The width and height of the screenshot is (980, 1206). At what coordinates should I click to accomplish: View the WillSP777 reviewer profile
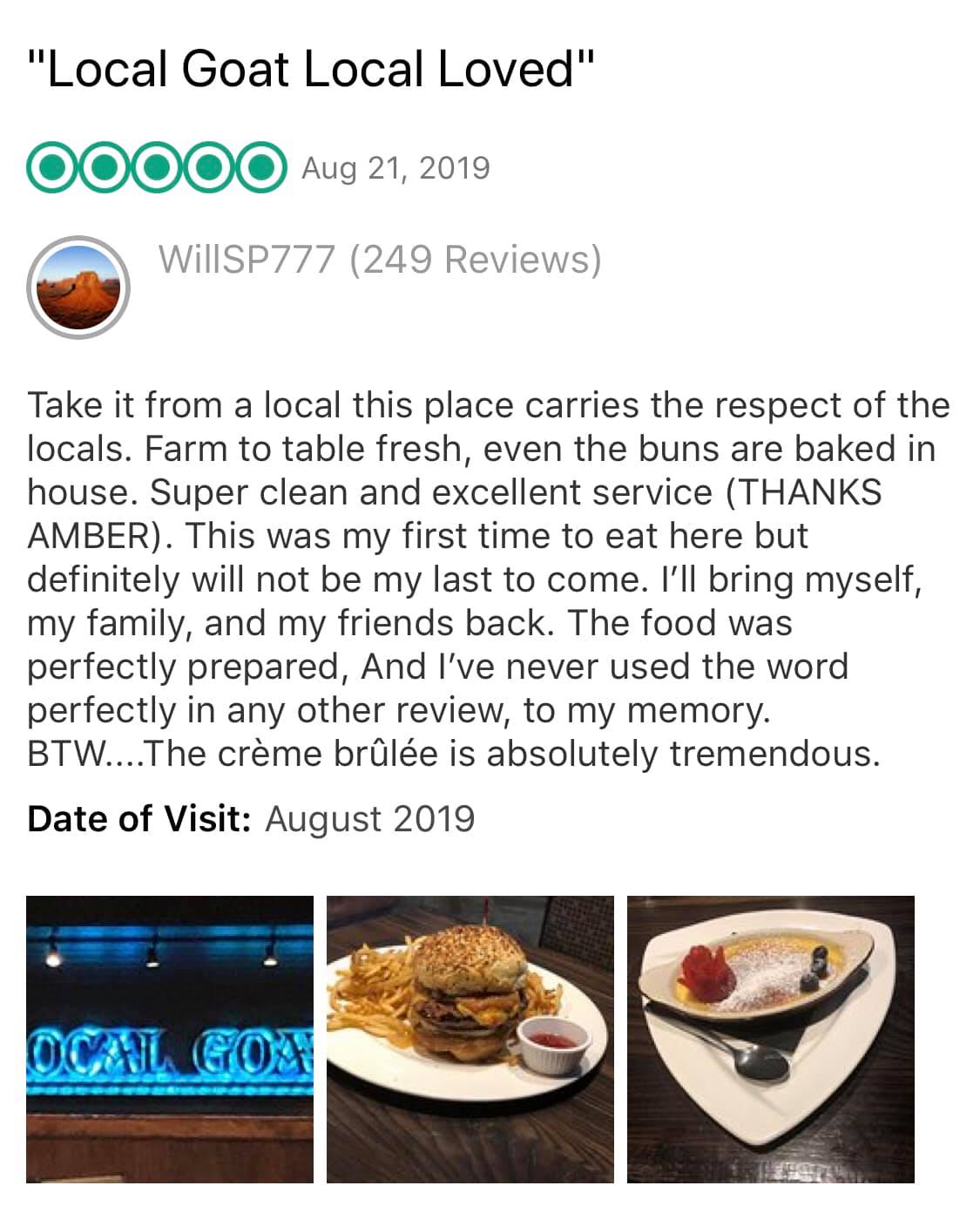point(247,260)
